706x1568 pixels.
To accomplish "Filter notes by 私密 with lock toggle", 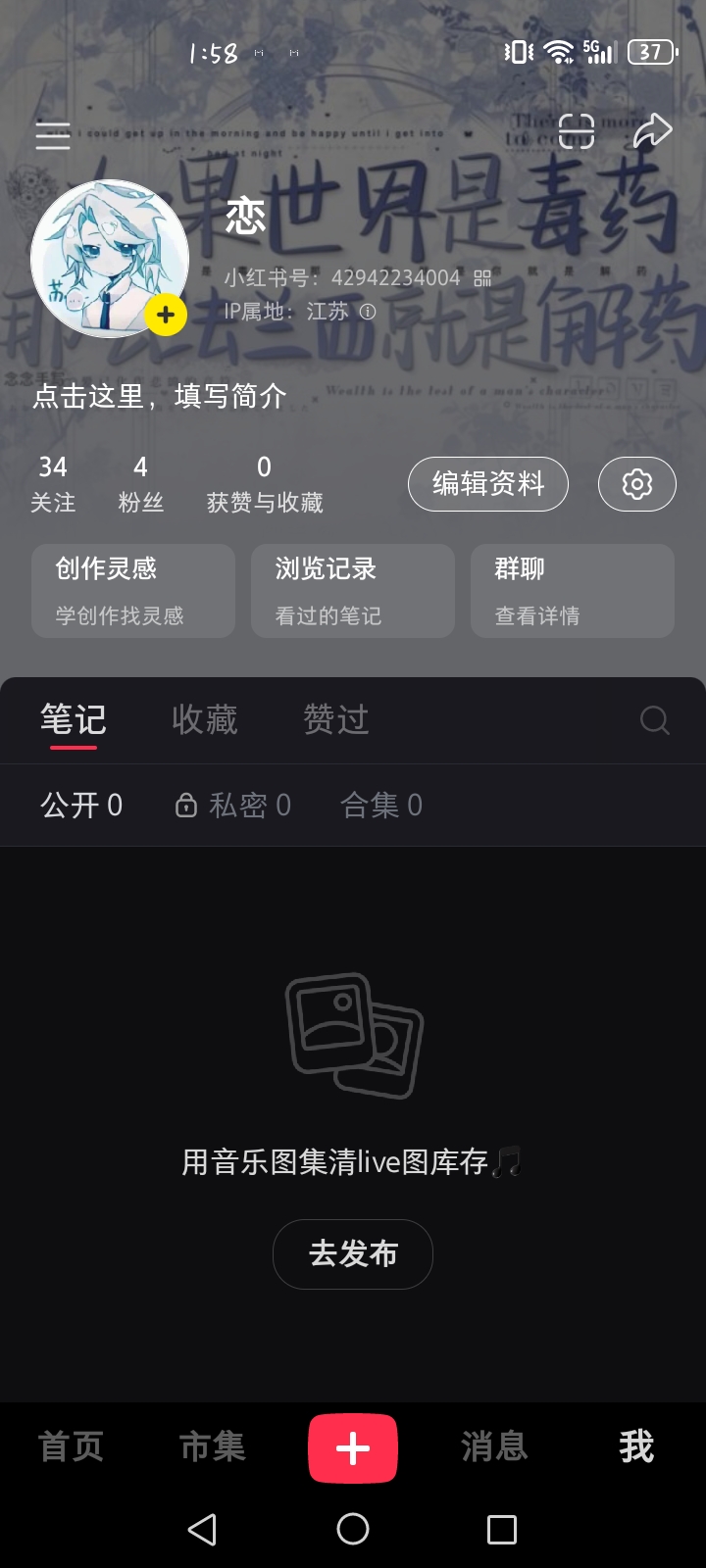I will [233, 805].
